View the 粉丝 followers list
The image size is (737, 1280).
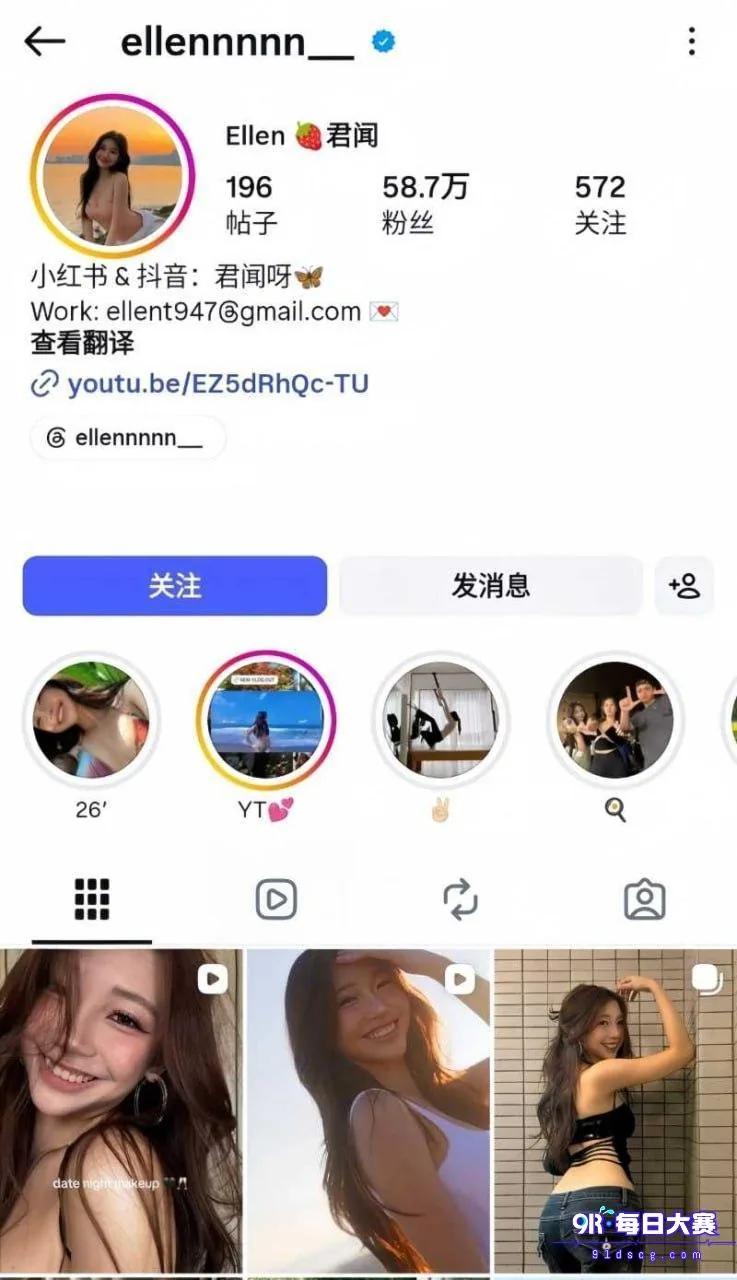(425, 204)
